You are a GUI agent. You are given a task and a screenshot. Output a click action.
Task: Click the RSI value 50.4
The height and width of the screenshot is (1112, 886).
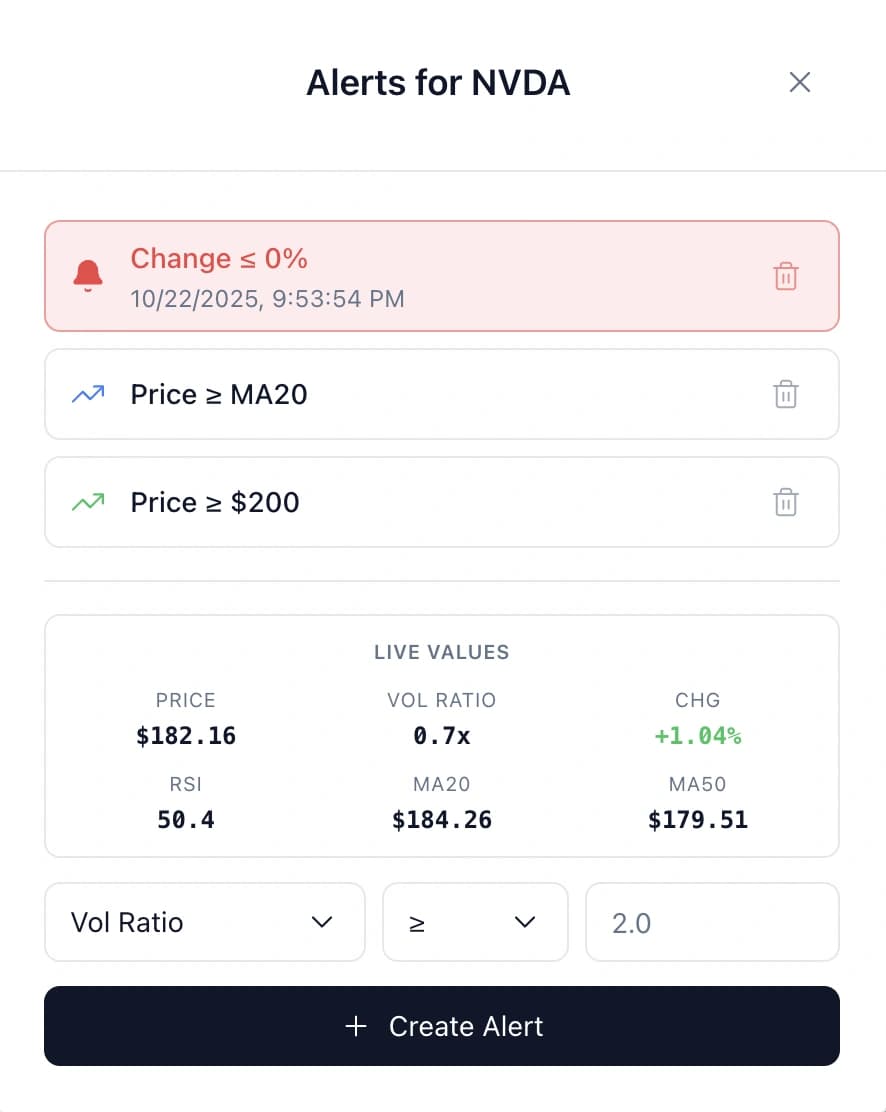pyautogui.click(x=185, y=819)
